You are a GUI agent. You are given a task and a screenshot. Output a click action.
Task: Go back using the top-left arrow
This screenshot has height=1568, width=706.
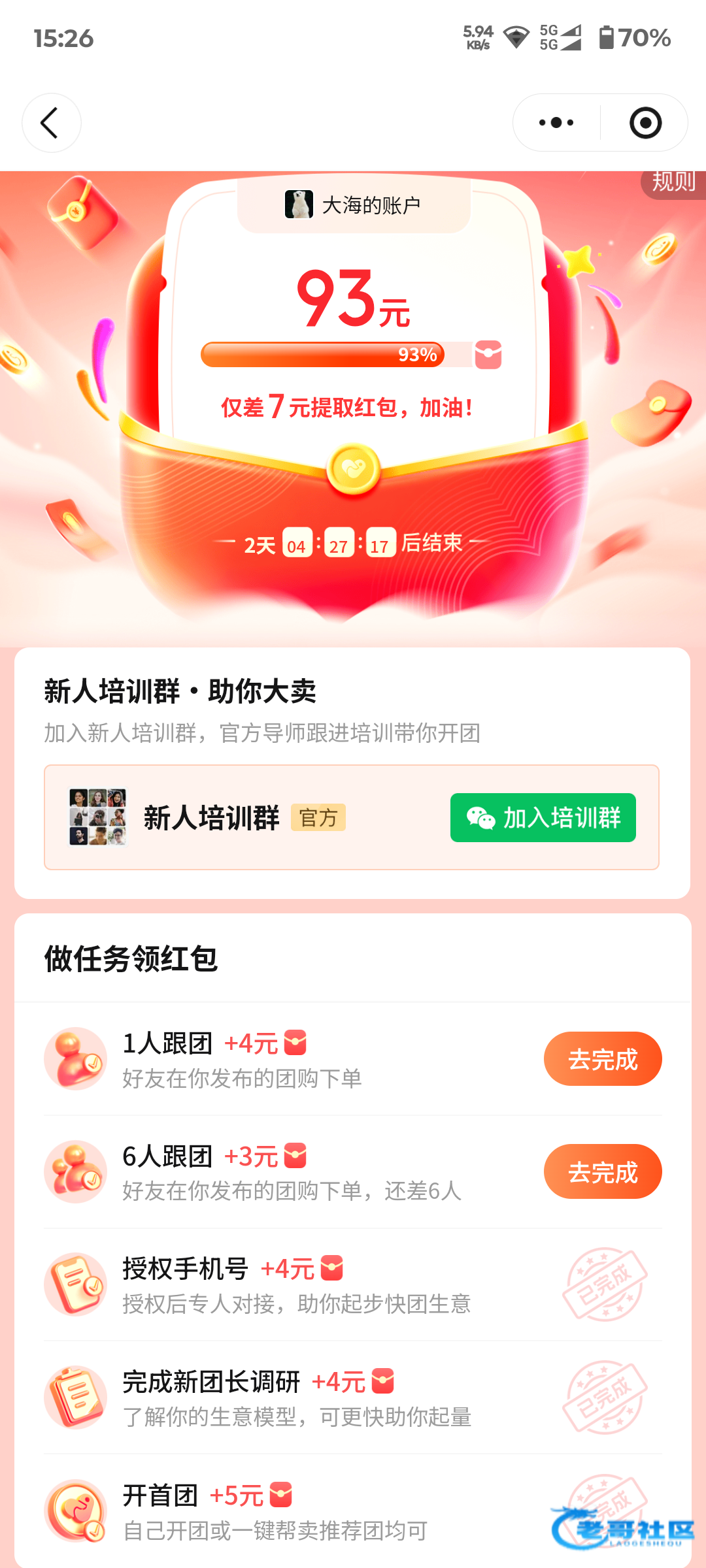pos(51,123)
